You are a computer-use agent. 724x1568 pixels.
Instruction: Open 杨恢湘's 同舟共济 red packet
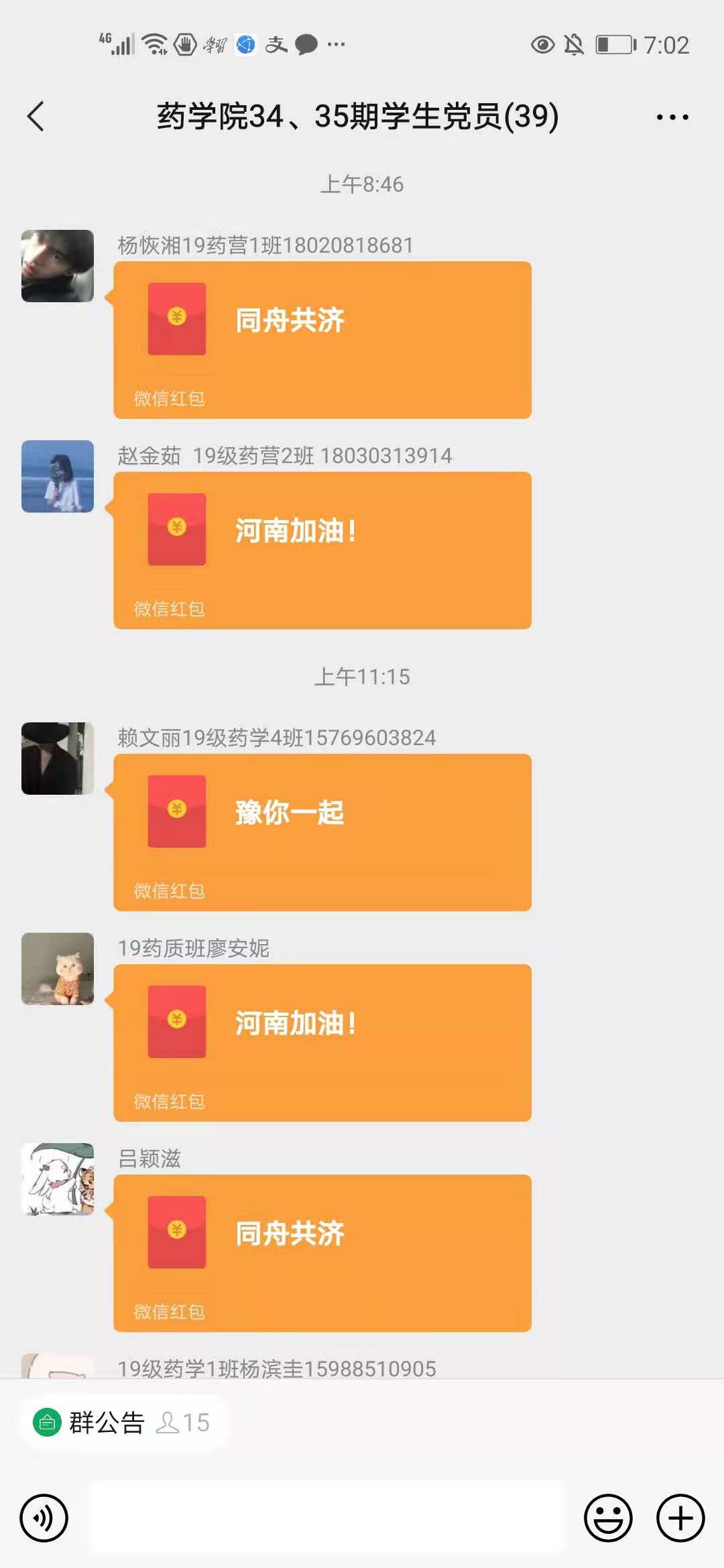[x=322, y=340]
